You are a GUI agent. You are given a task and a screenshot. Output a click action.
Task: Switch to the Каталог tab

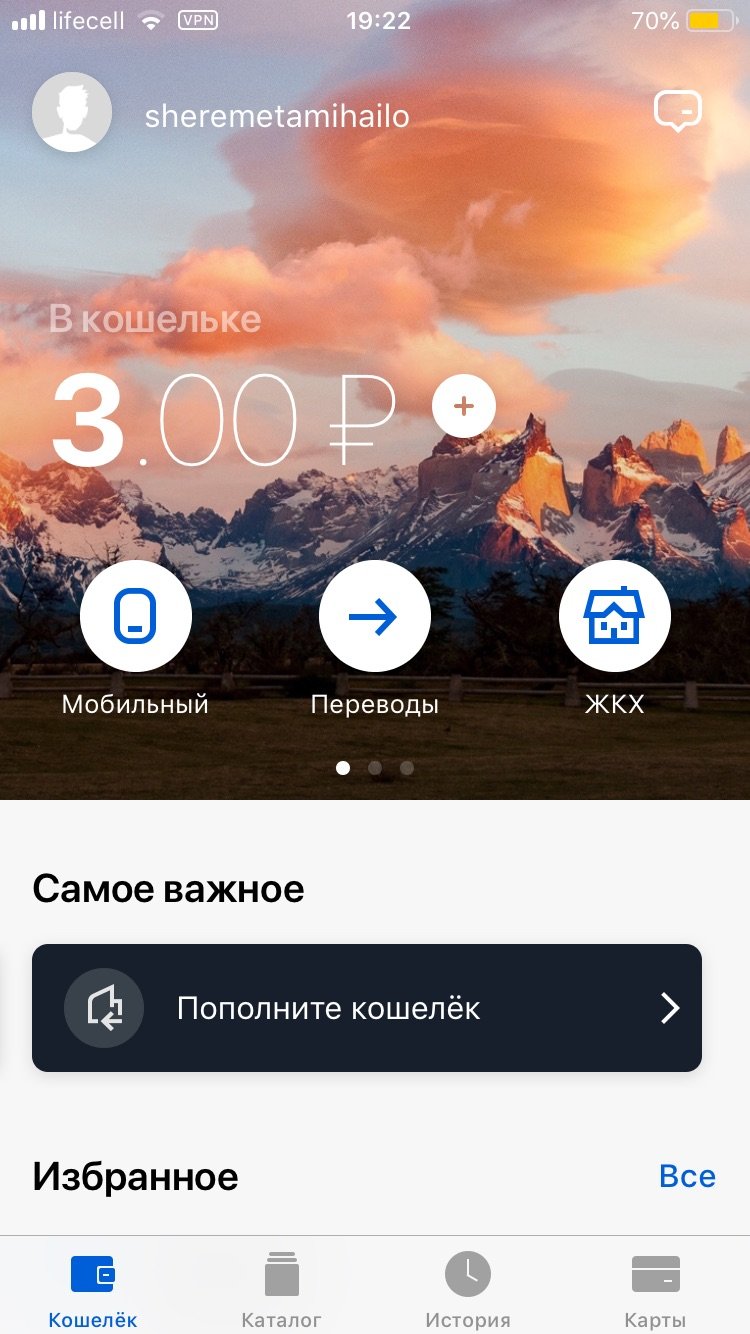point(281,1290)
